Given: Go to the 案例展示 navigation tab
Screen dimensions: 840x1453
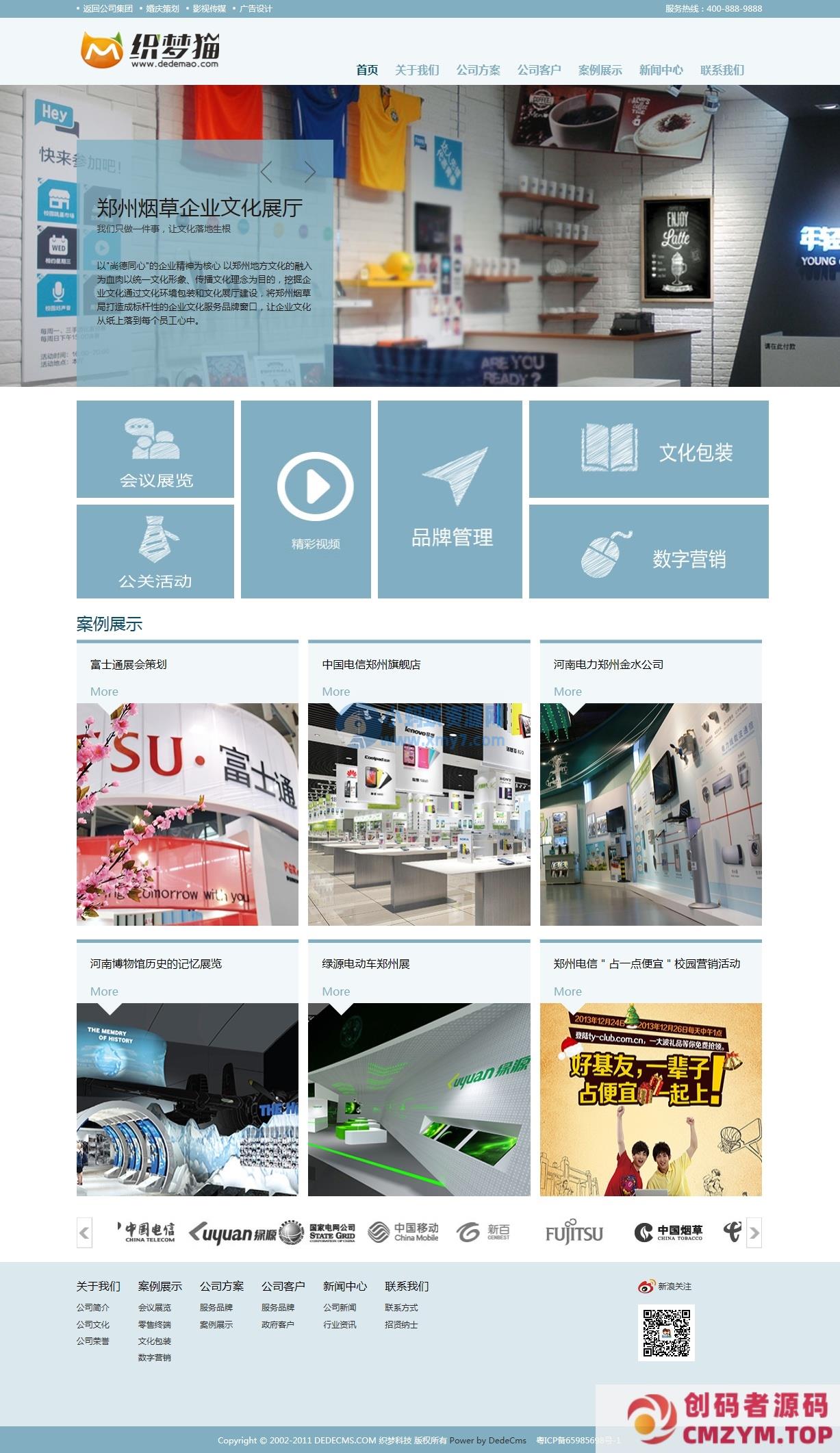Looking at the screenshot, I should 600,70.
